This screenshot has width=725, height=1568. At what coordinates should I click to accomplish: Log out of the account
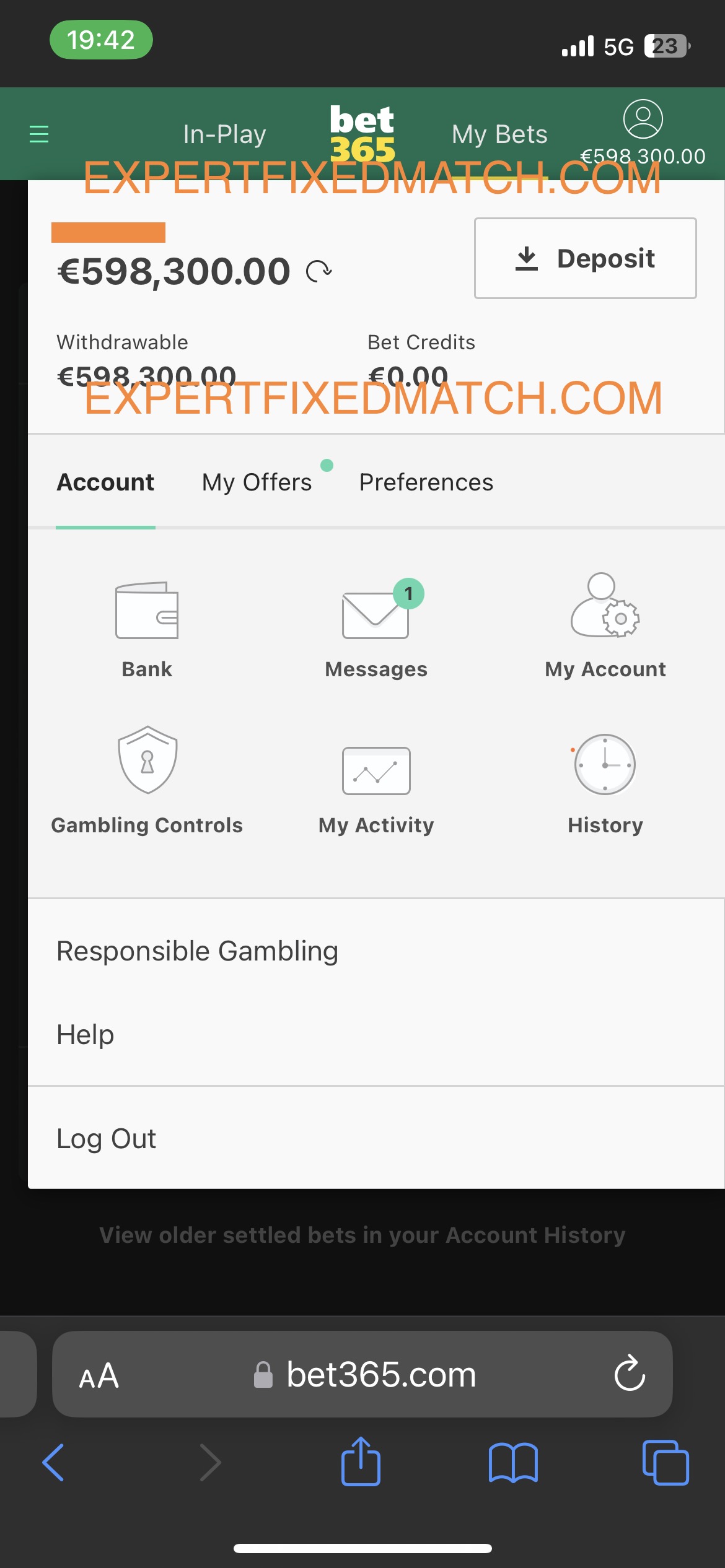coord(107,1139)
